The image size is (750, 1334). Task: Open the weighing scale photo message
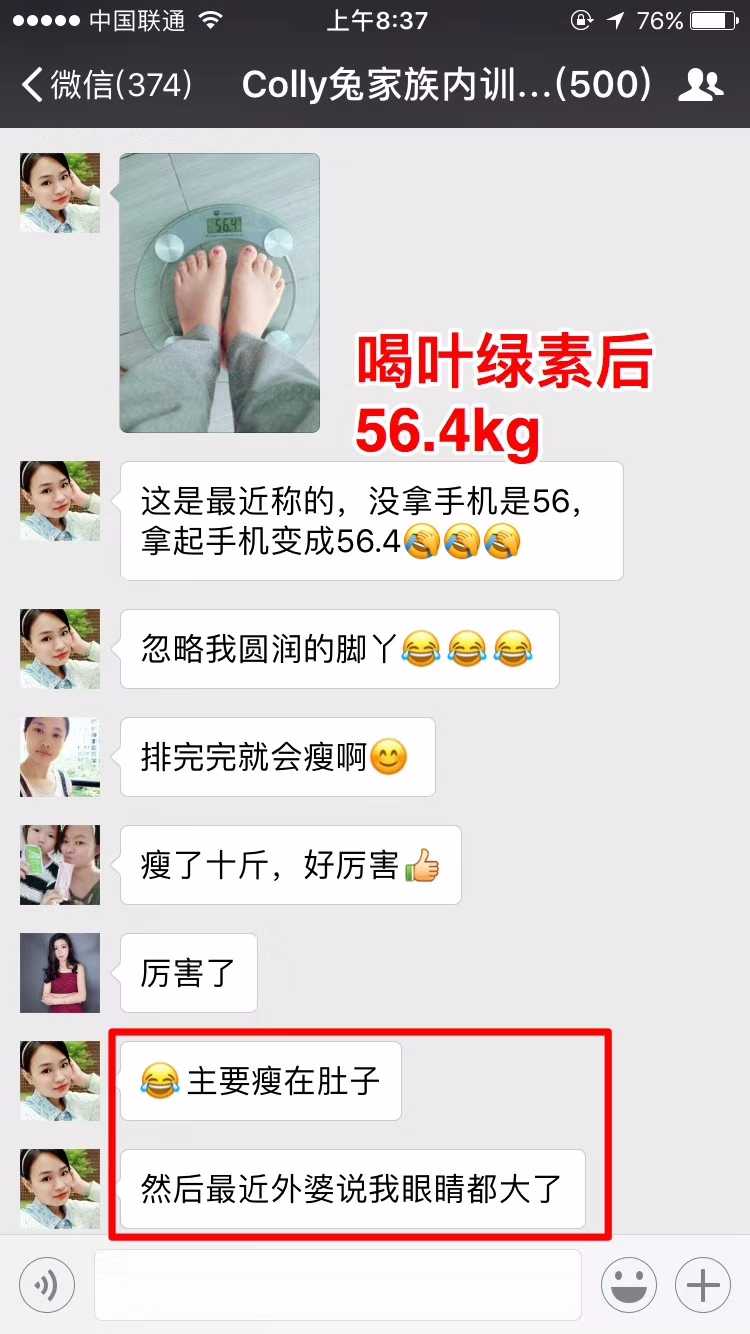(x=219, y=292)
